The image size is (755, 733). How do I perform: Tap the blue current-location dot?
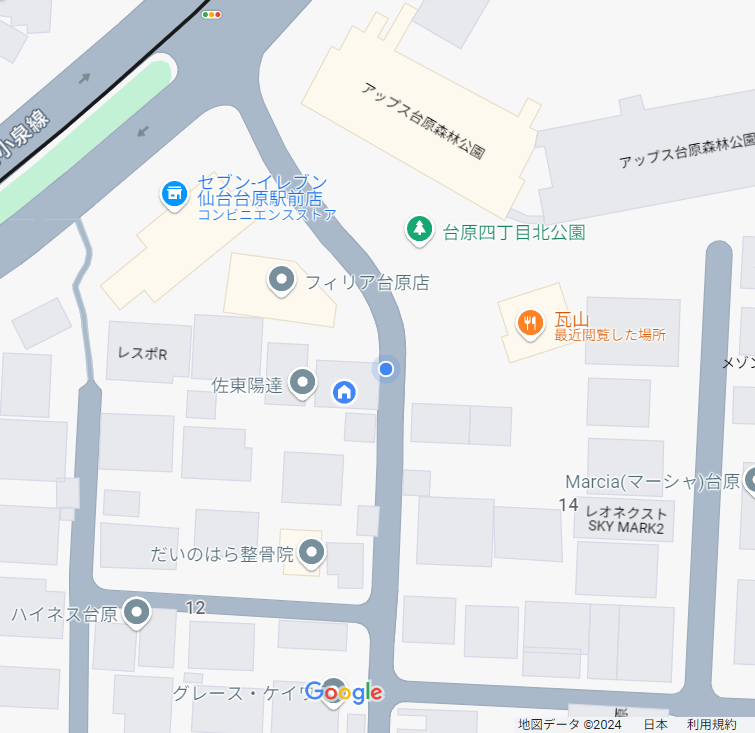pos(386,369)
